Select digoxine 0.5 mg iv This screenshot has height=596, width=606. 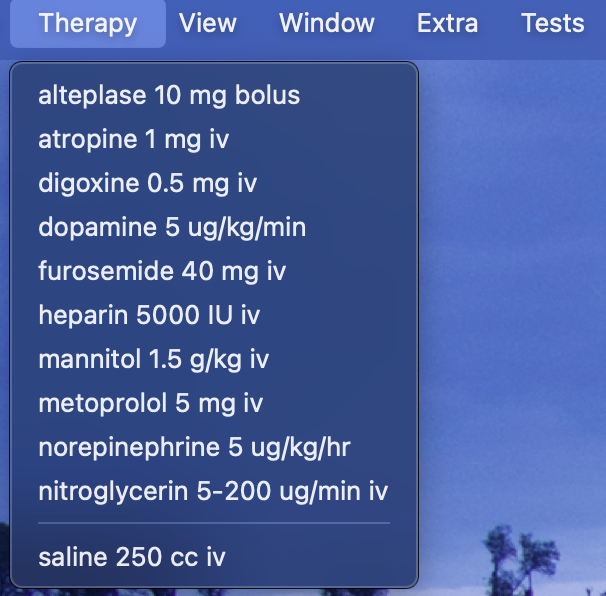tap(147, 184)
